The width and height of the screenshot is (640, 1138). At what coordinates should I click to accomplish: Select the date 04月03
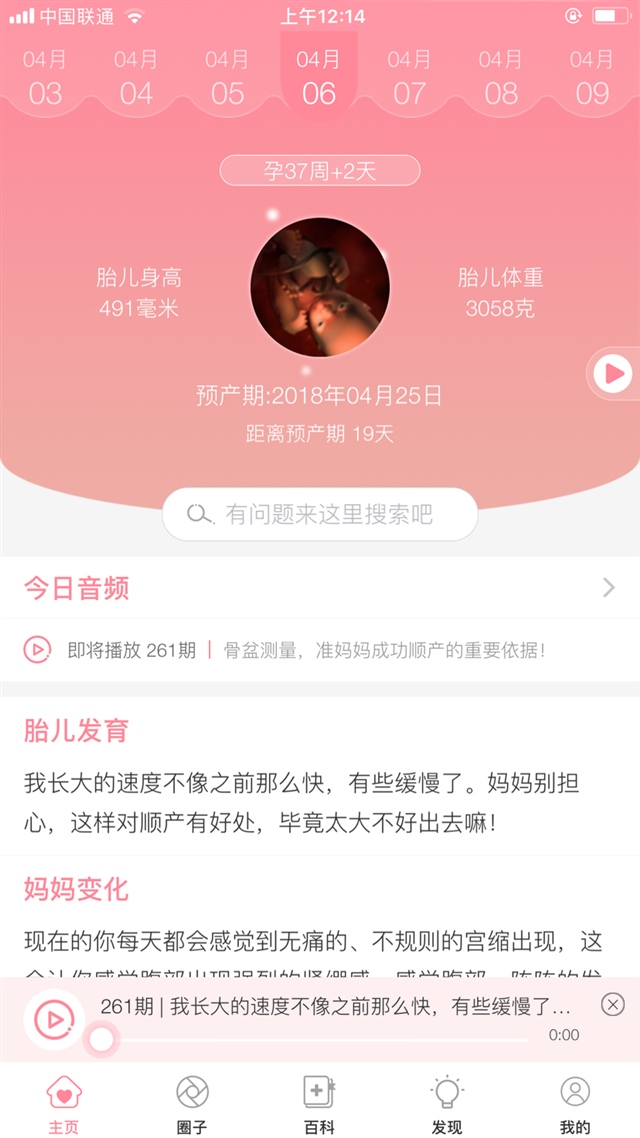pos(45,78)
